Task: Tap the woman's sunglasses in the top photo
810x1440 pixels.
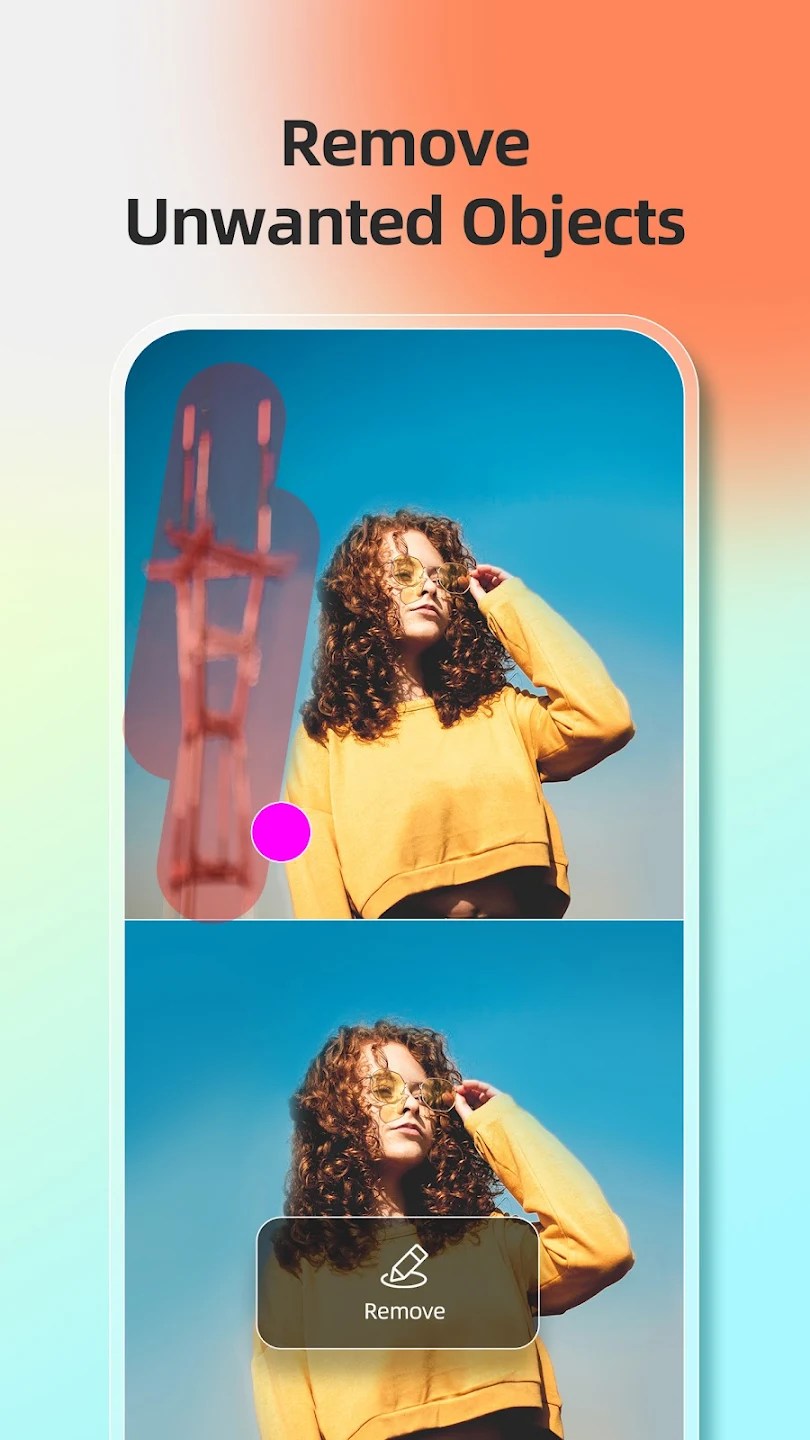Action: click(x=427, y=578)
